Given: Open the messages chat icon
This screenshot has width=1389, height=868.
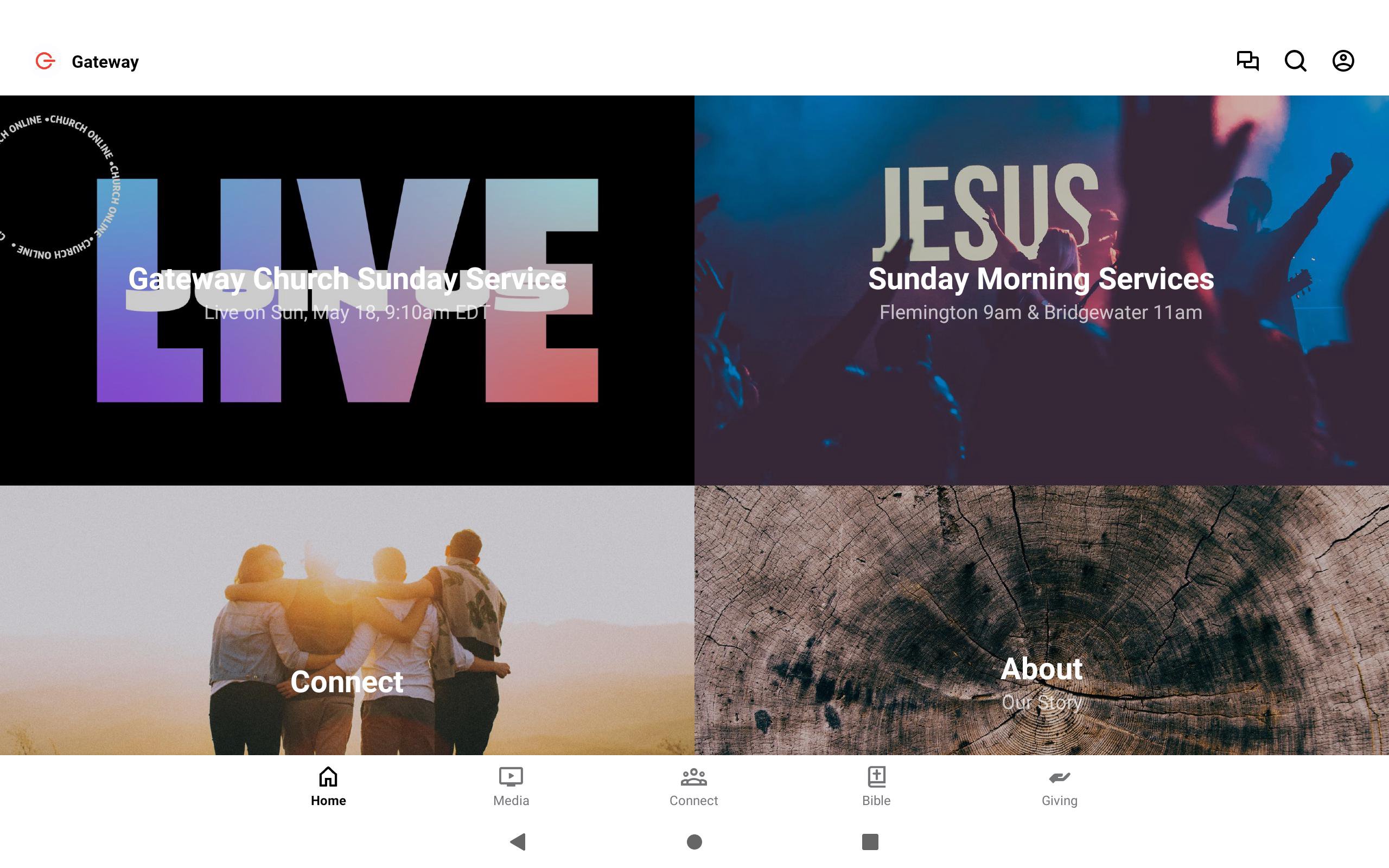Looking at the screenshot, I should pos(1247,61).
